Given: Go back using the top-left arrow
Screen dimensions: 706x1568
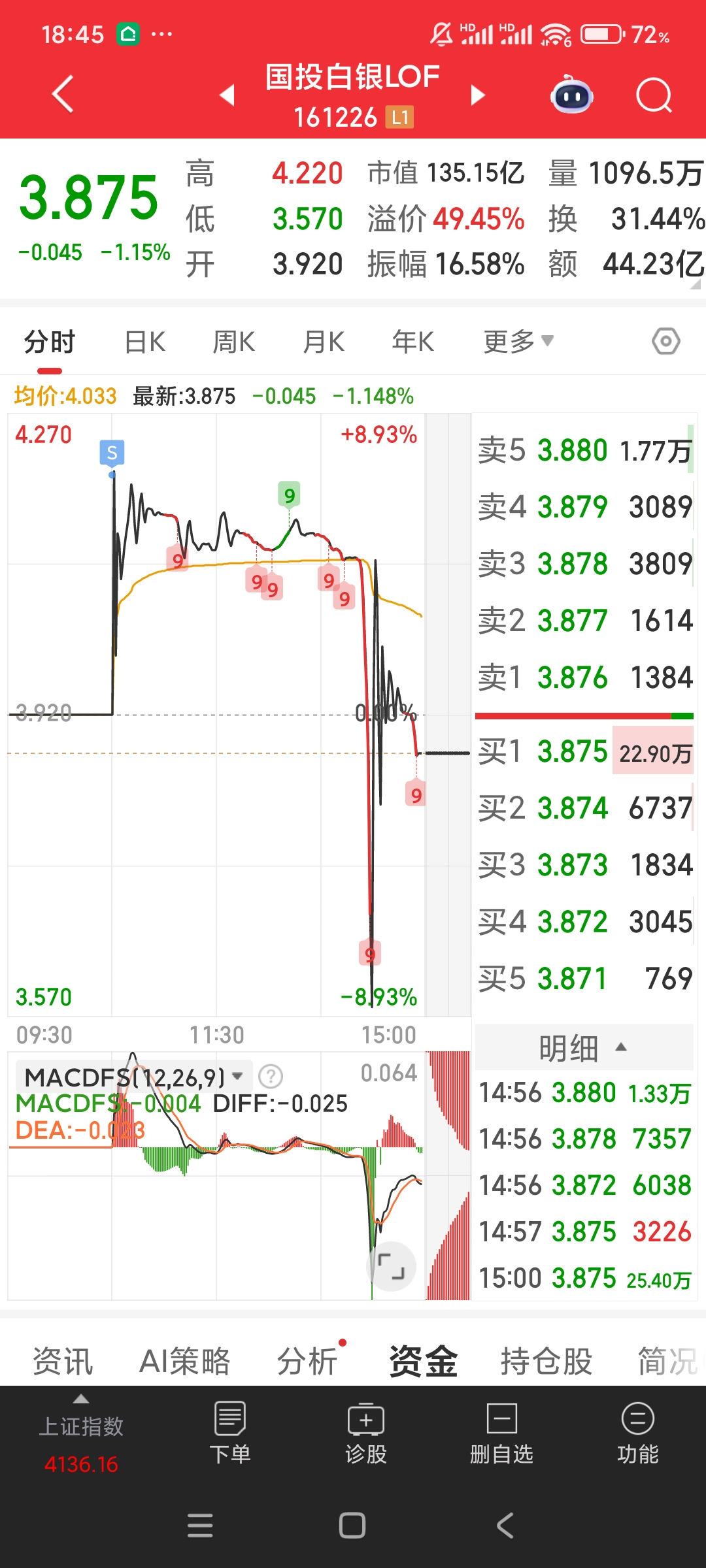Looking at the screenshot, I should point(63,95).
